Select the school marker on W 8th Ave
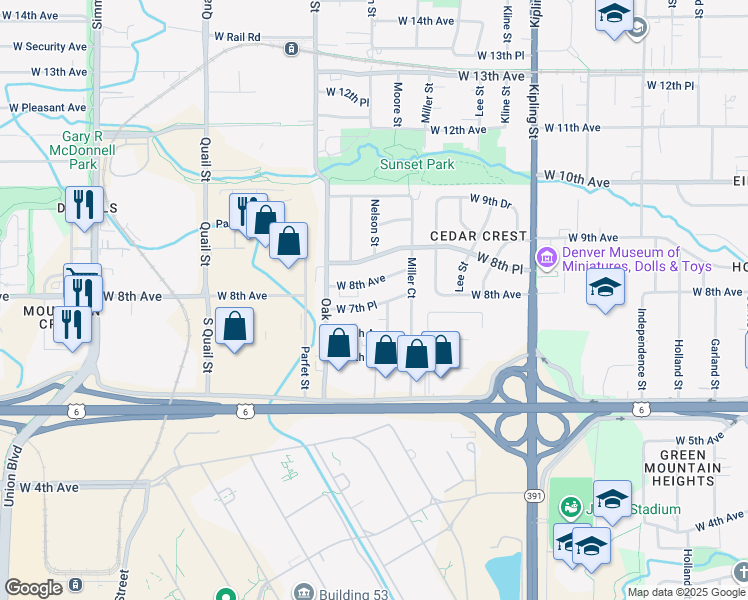The image size is (748, 600). 604,288
